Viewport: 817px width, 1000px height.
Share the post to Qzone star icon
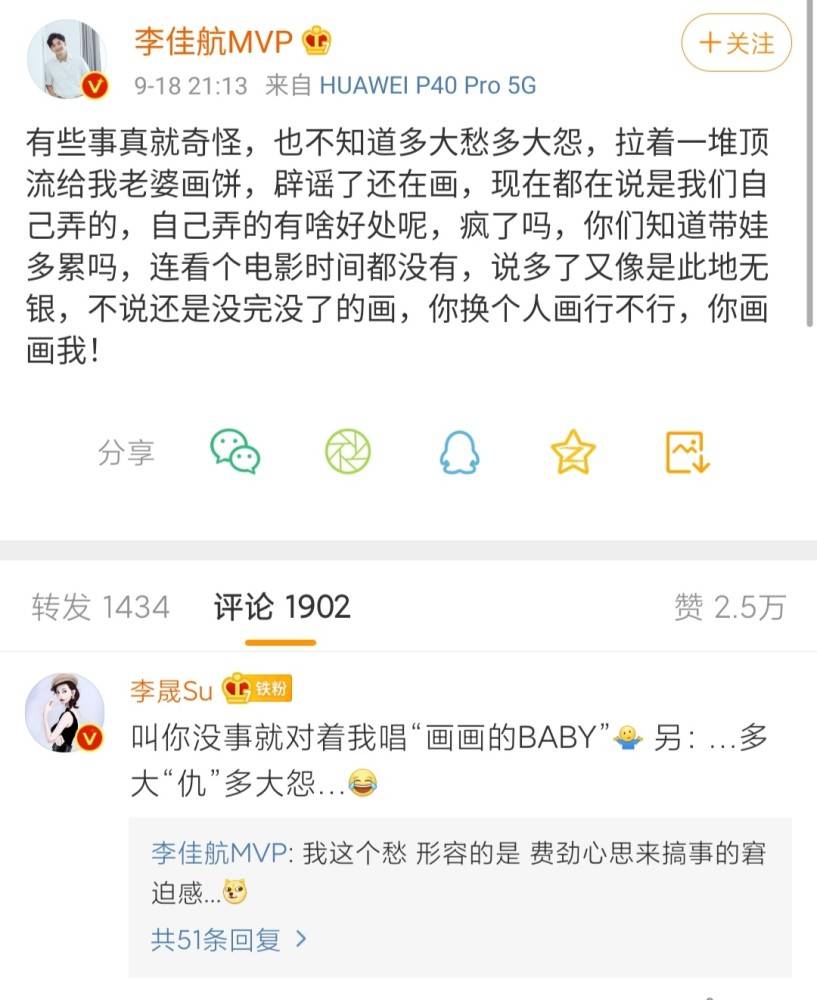[x=573, y=453]
